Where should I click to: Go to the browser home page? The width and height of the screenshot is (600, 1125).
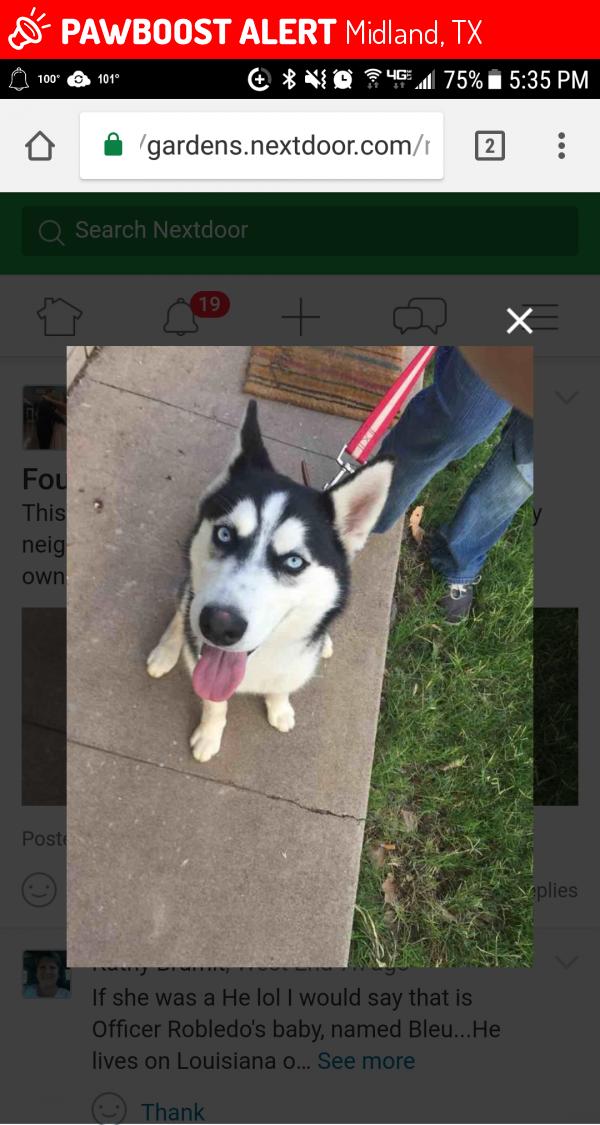39,147
